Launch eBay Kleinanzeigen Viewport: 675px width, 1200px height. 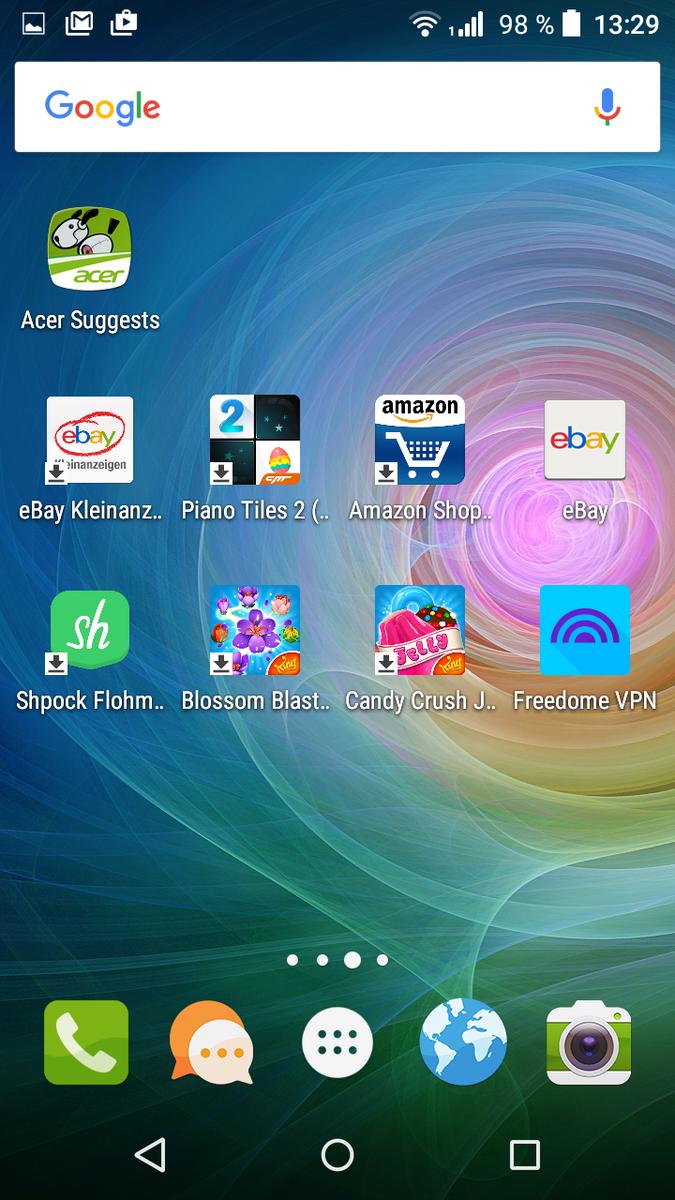90,440
